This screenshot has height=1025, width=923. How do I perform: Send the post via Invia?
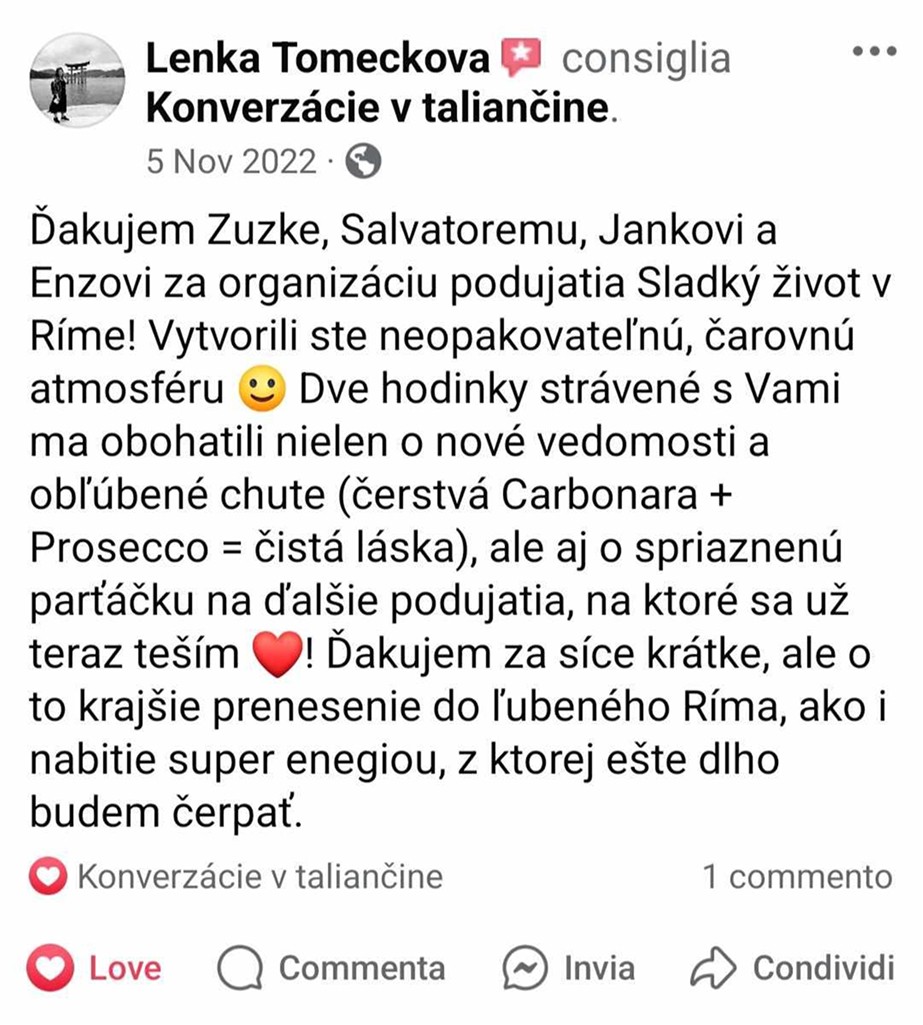(569, 968)
